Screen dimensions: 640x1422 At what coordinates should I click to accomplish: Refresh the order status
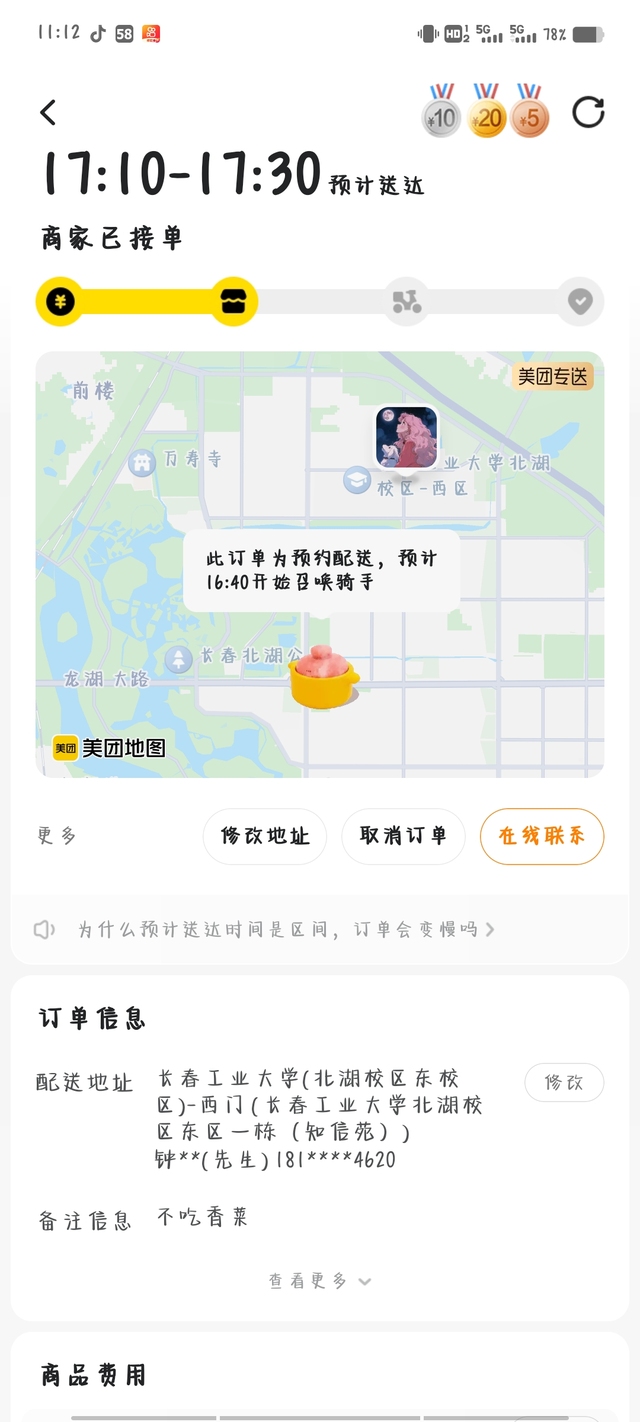click(x=588, y=112)
